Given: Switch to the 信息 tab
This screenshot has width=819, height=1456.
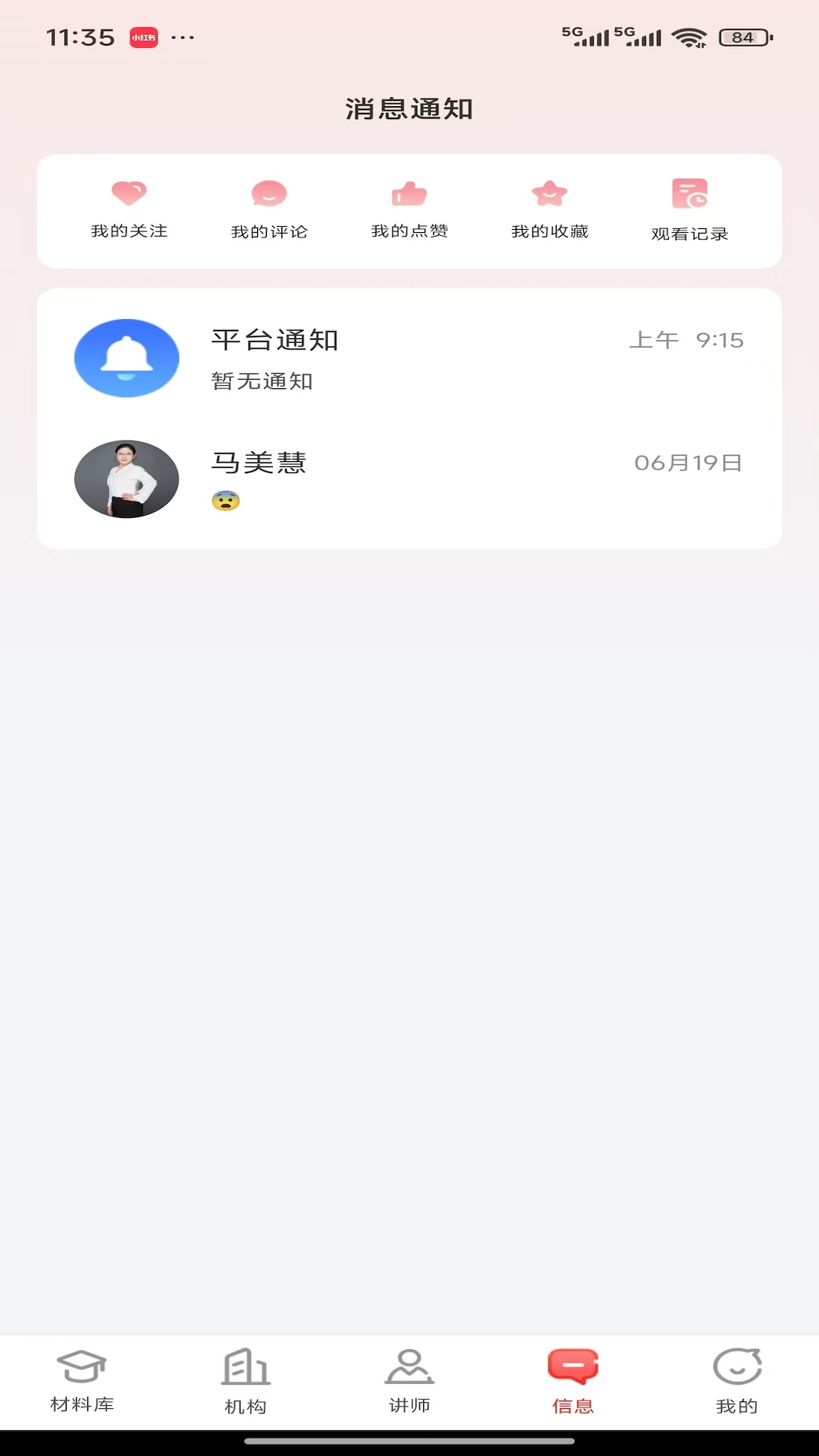Looking at the screenshot, I should click(573, 1382).
